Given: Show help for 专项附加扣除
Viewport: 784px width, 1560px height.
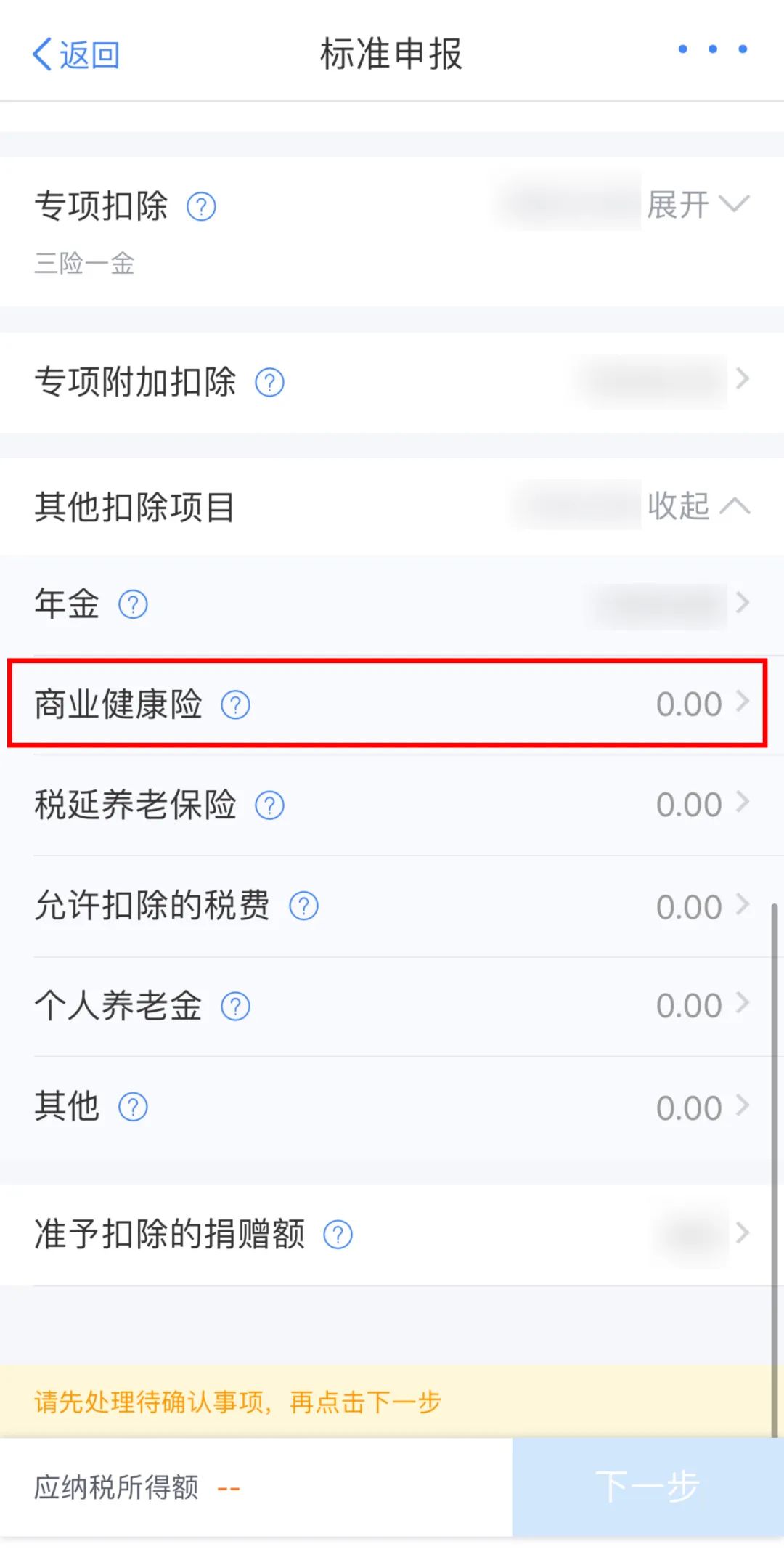Looking at the screenshot, I should (269, 383).
